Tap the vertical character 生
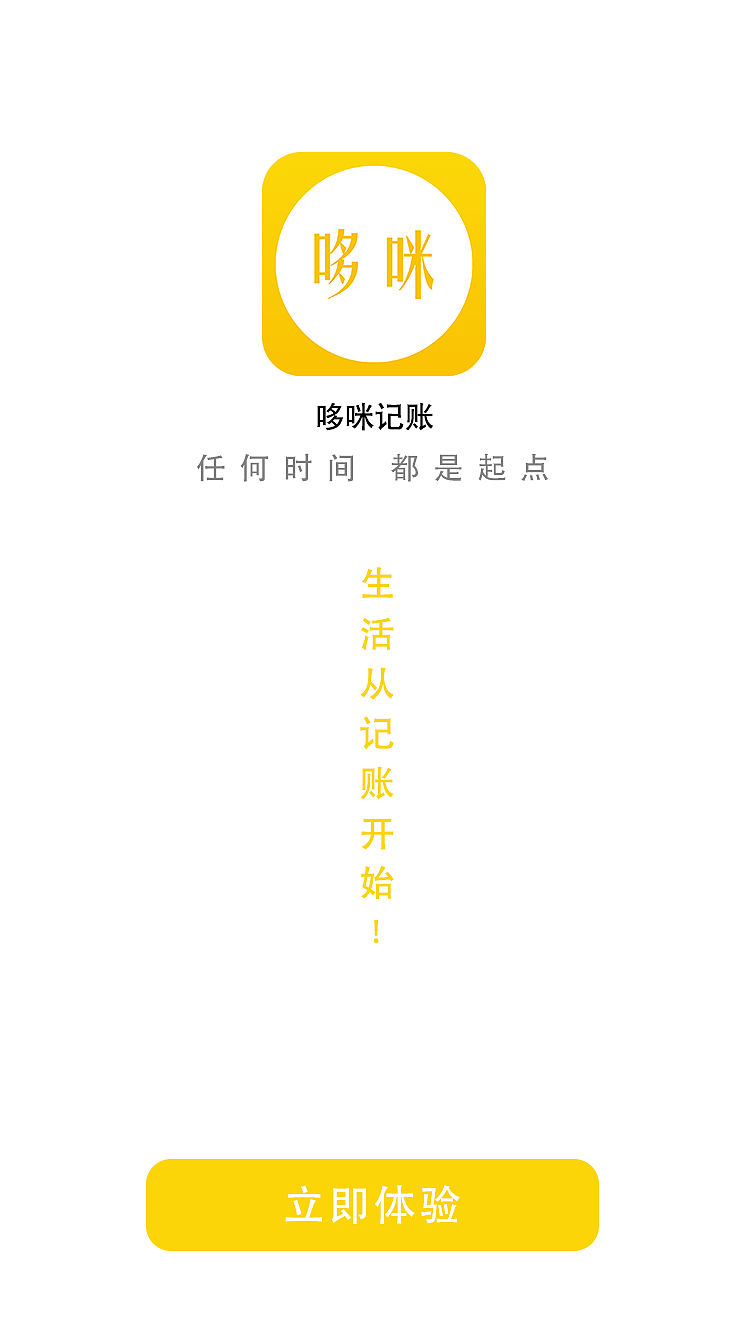750x1334 pixels. point(375,585)
